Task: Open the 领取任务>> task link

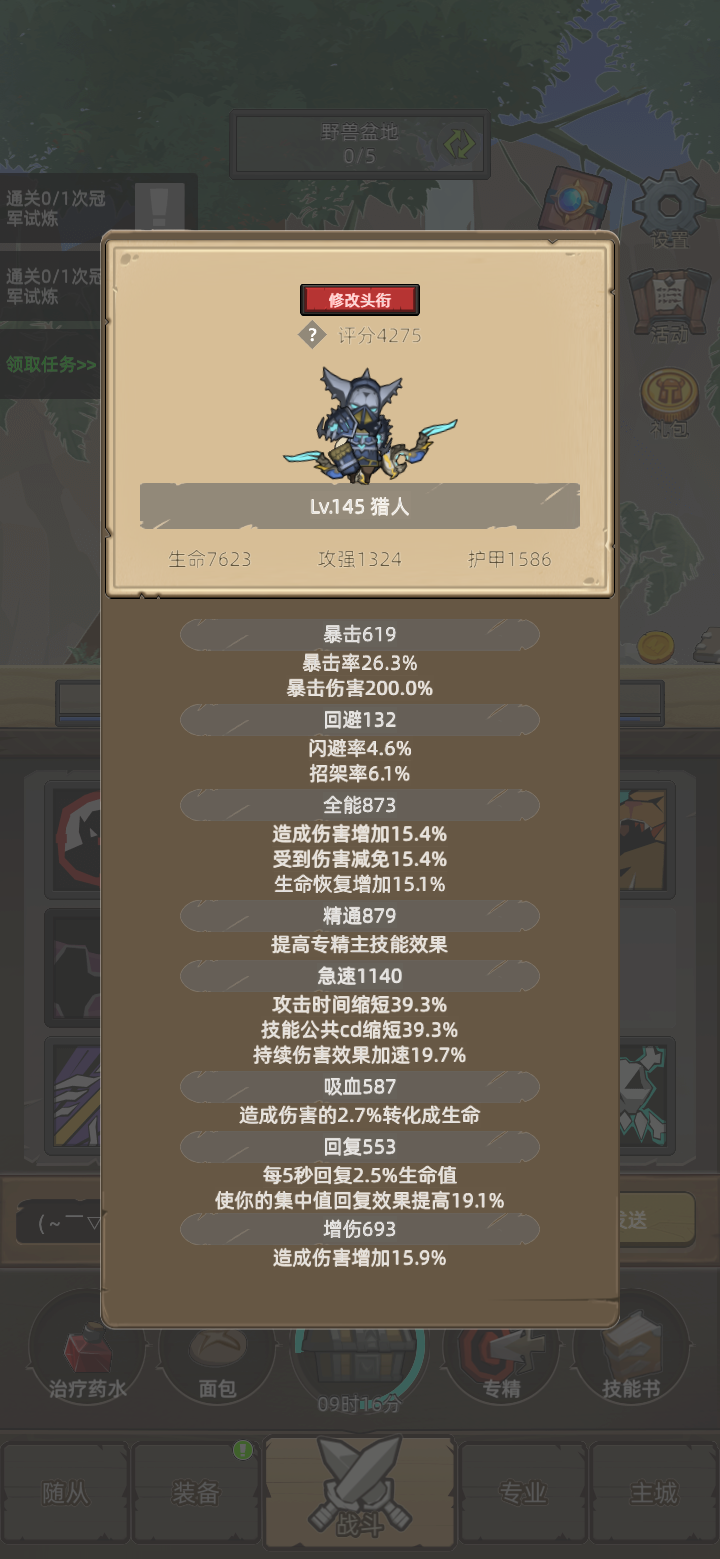Action: [48, 364]
